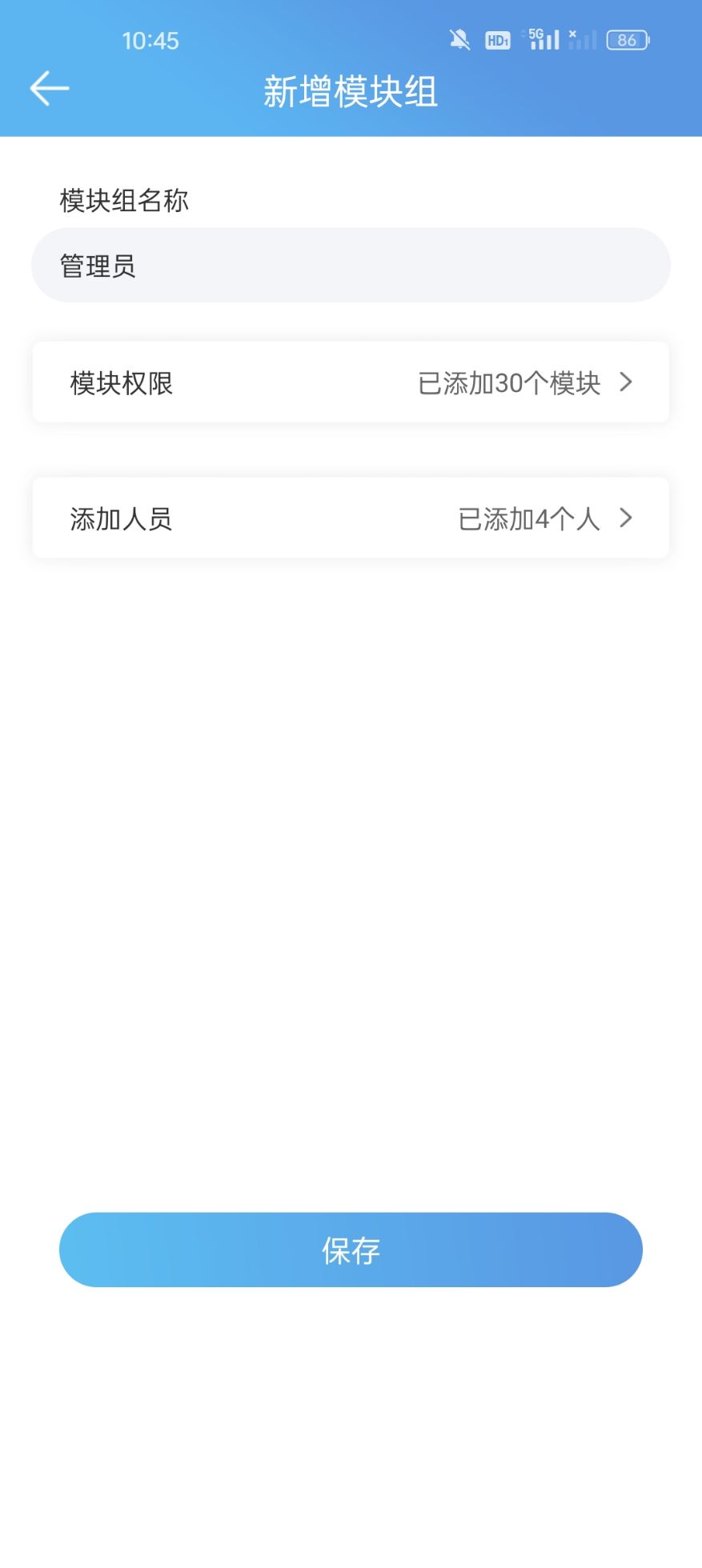Open the 添加人员 row

(x=350, y=518)
